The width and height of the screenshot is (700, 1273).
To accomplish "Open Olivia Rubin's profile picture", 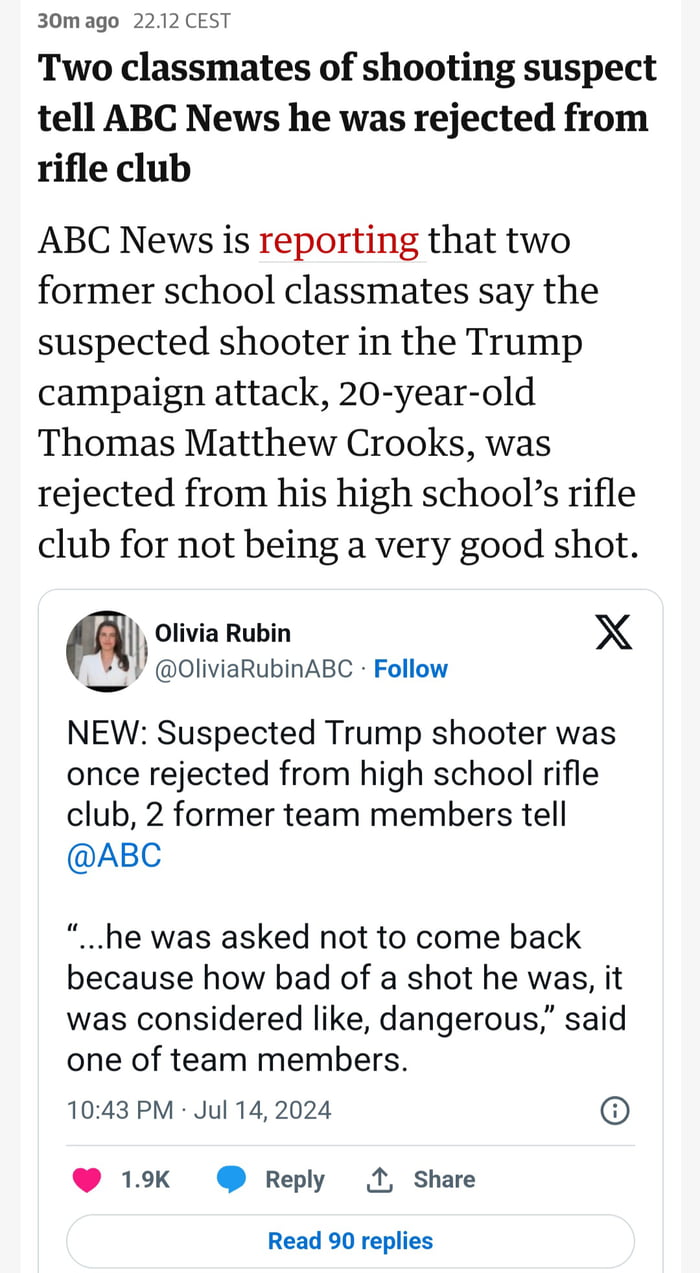I will point(107,651).
